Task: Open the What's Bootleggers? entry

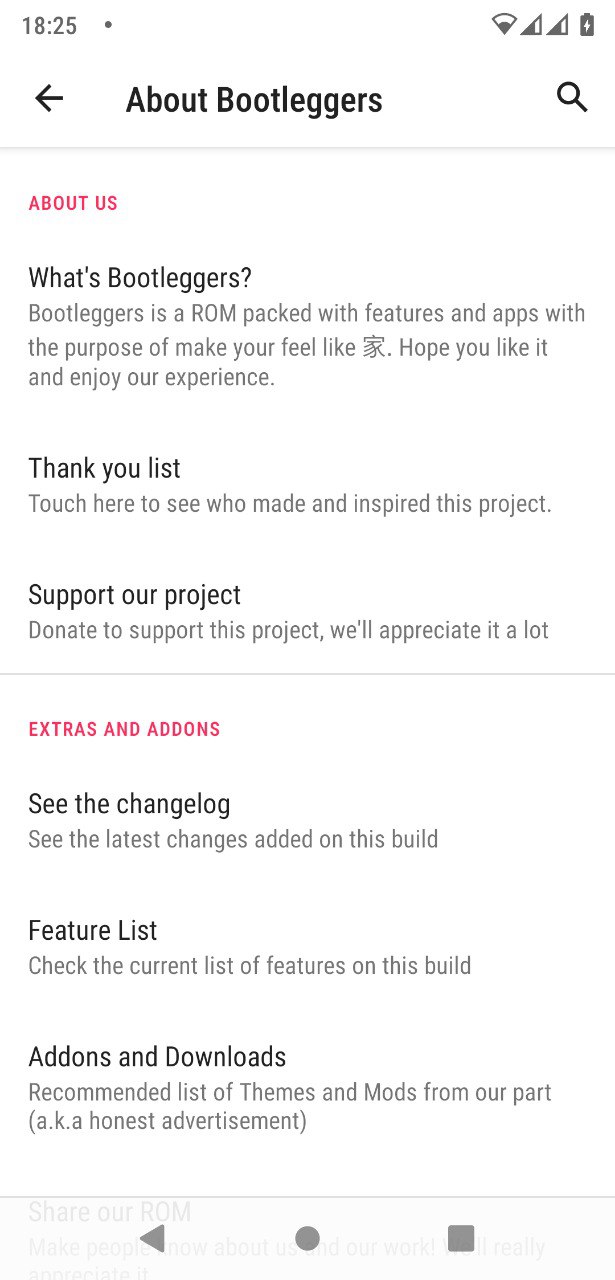Action: coord(307,326)
